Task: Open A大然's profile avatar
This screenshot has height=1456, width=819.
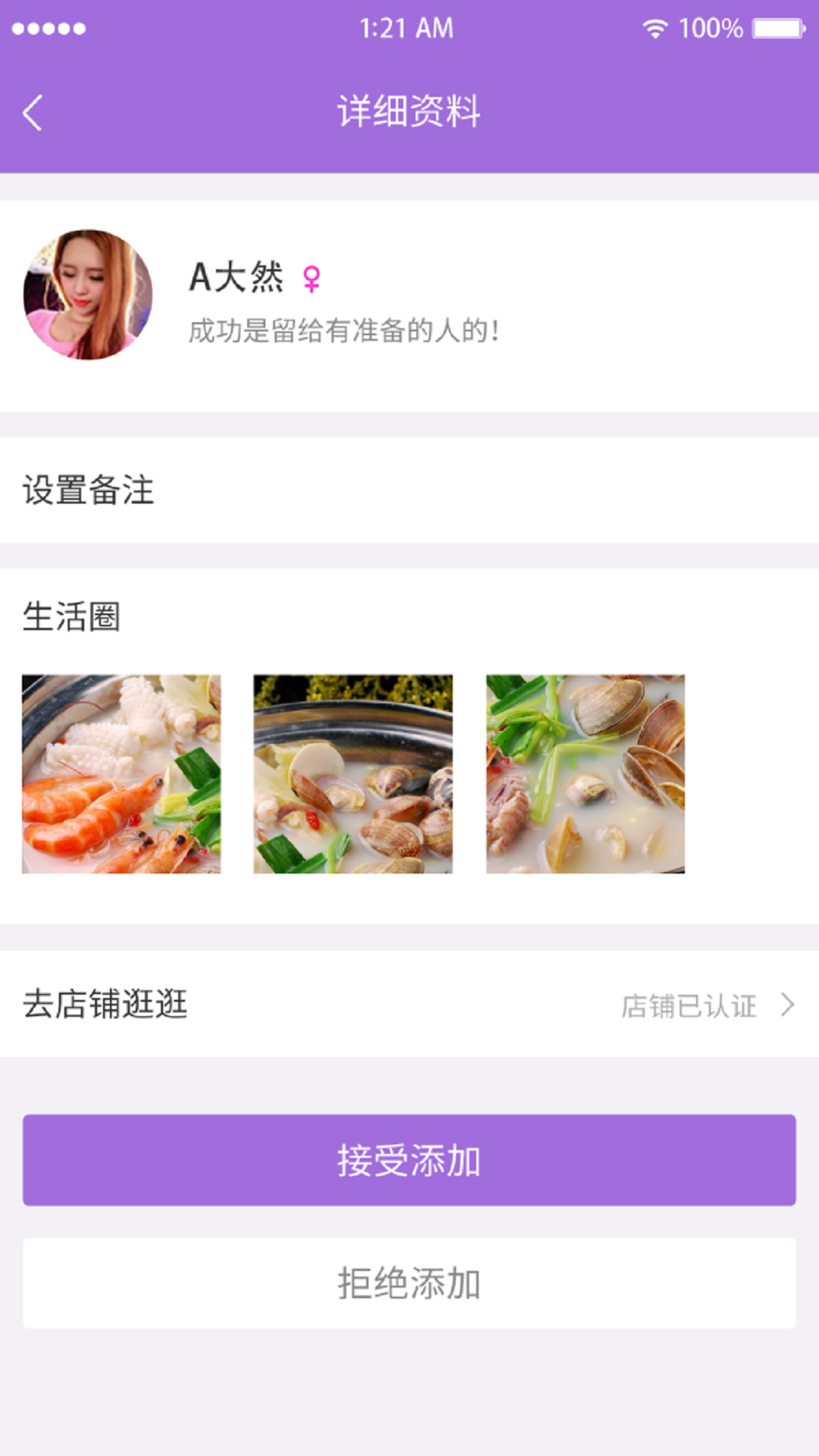Action: click(x=88, y=295)
